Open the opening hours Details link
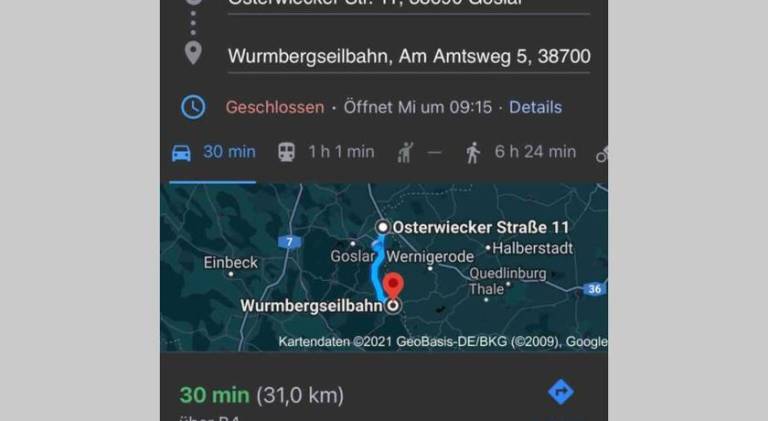 [535, 107]
